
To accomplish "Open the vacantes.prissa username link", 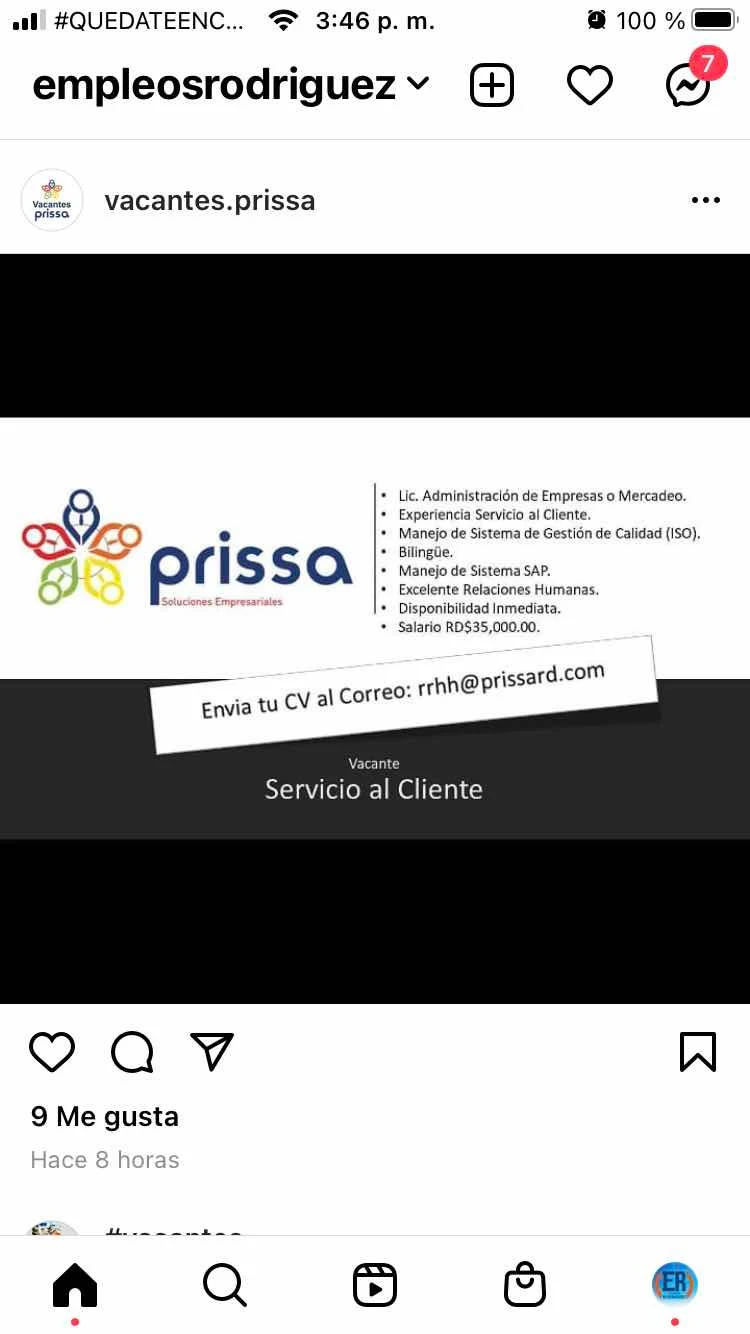I will click(x=210, y=201).
